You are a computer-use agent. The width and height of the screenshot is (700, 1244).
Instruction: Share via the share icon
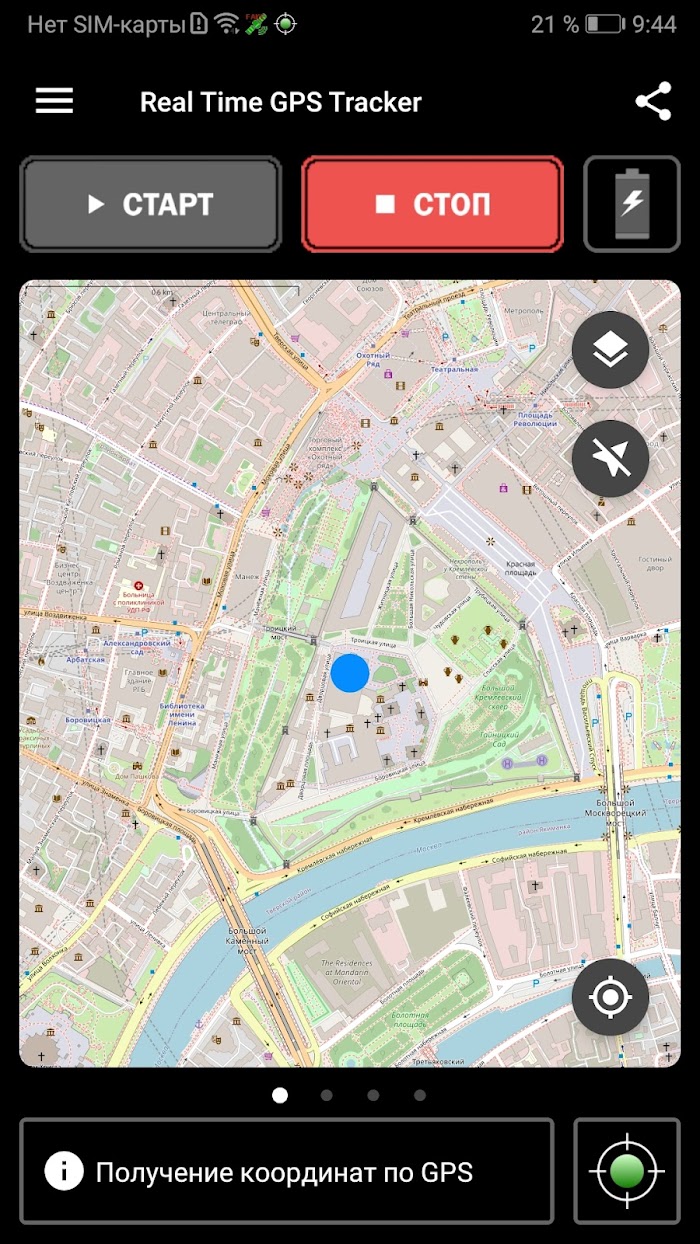(x=653, y=102)
